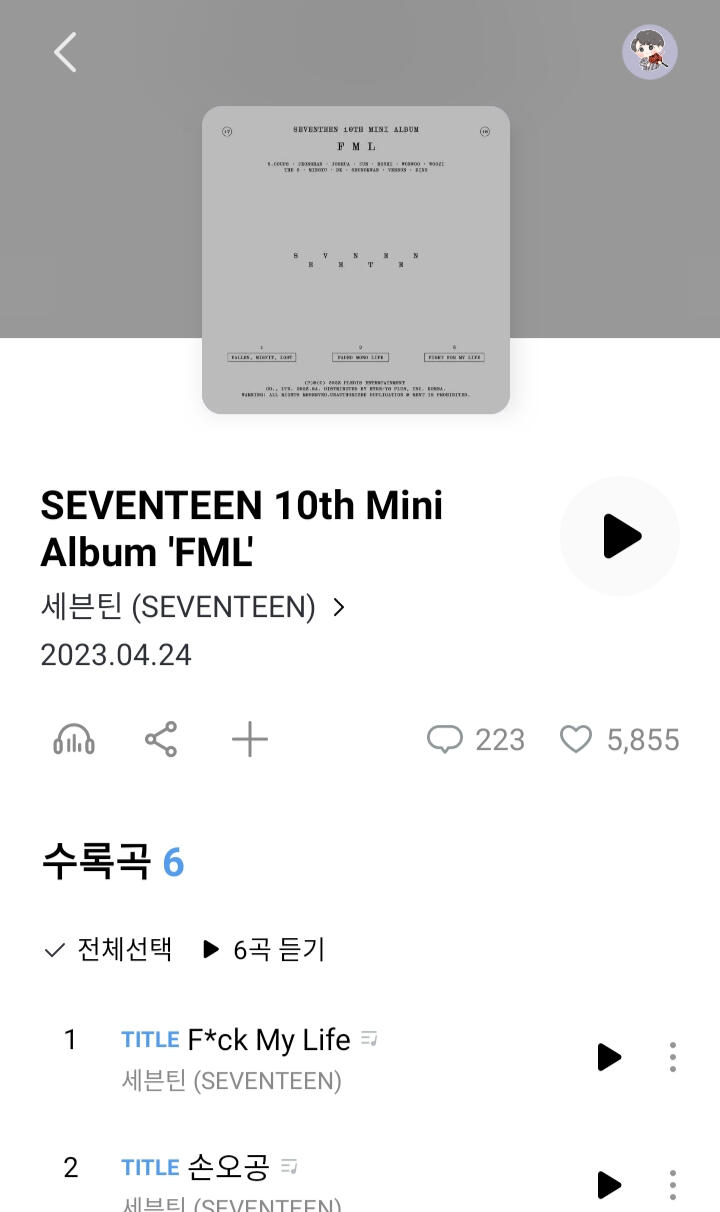Open more options for F*ck My Life
The width and height of the screenshot is (720, 1212).
(x=673, y=1057)
